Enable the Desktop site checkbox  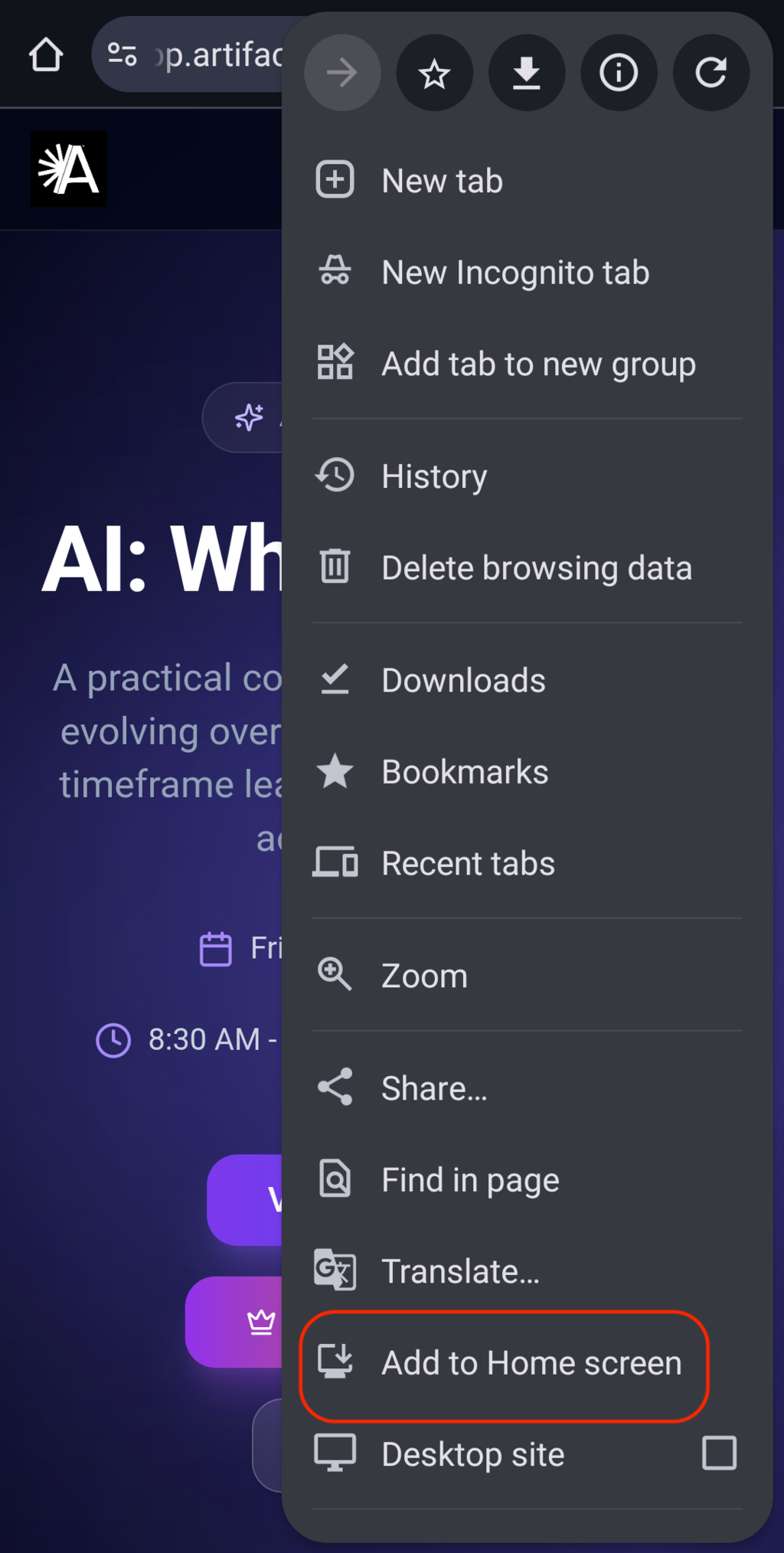pos(719,1453)
